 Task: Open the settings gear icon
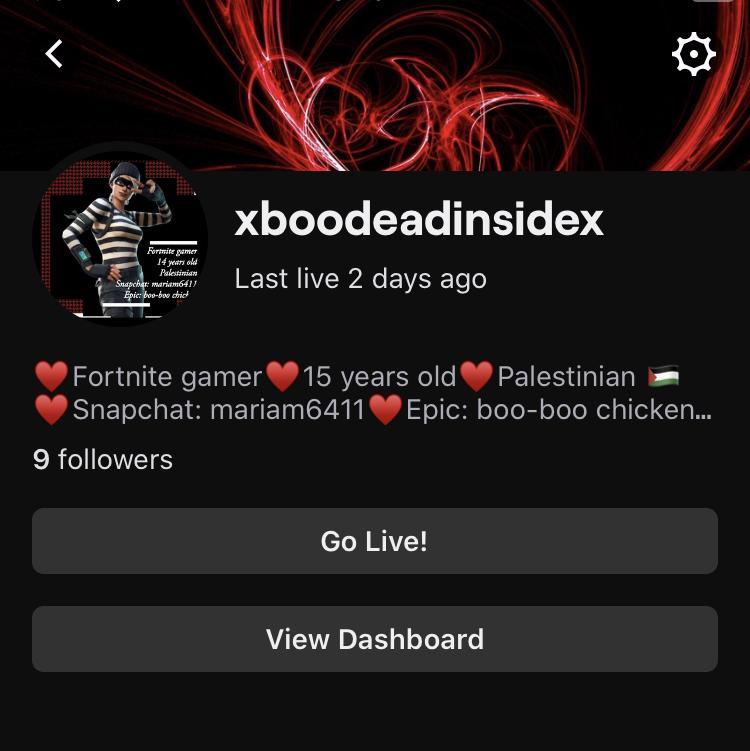693,54
